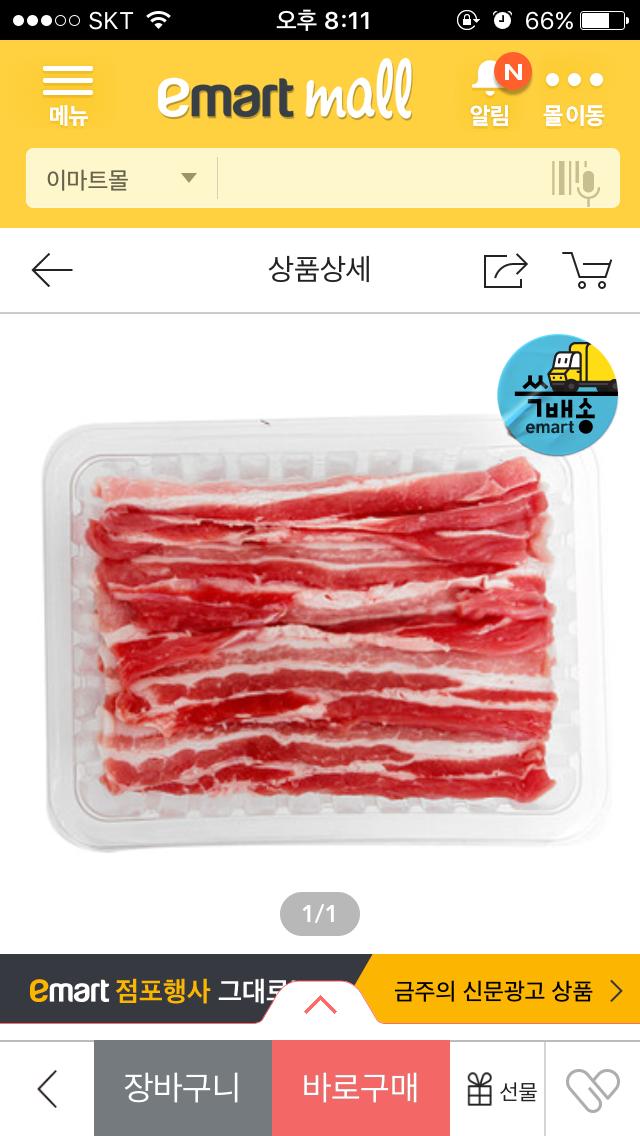Image resolution: width=640 pixels, height=1136 pixels.
Task: Add product to wishlist heart
Action: pos(593,1088)
